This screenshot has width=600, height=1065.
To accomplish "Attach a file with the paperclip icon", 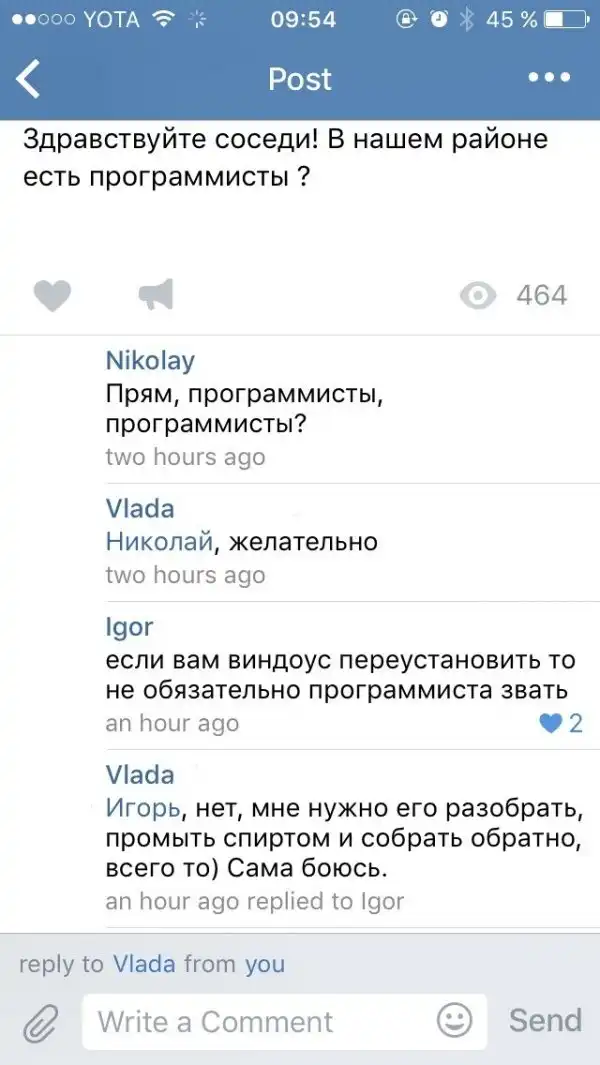I will [x=42, y=1021].
